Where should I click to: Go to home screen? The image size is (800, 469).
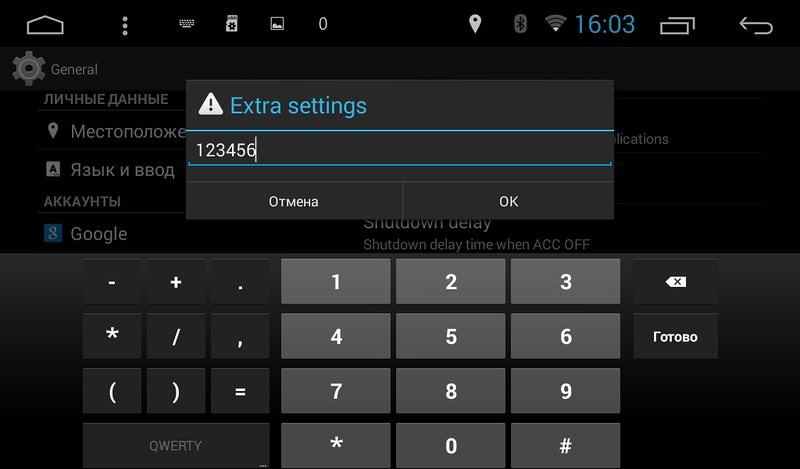45,24
